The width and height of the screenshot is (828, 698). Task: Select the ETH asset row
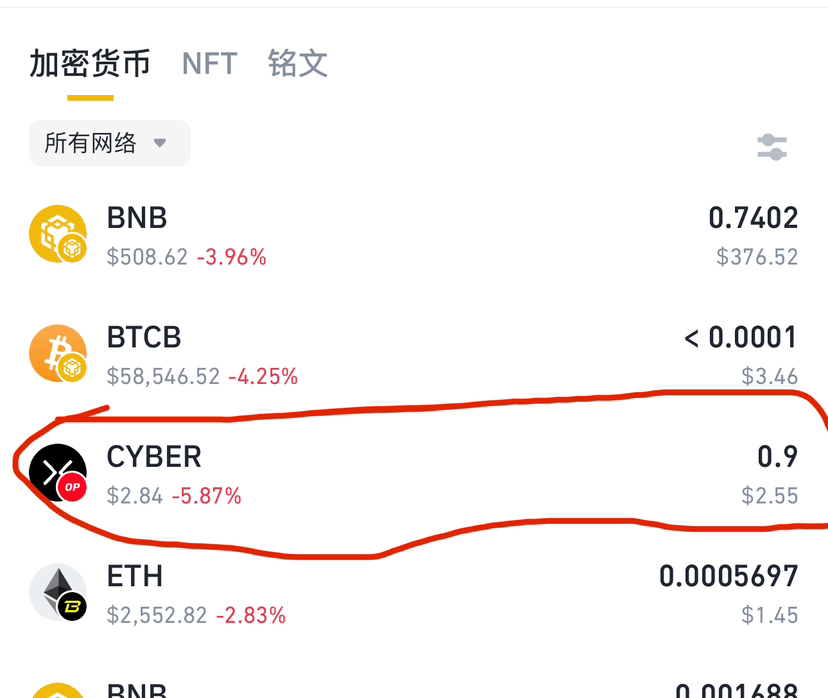[414, 594]
